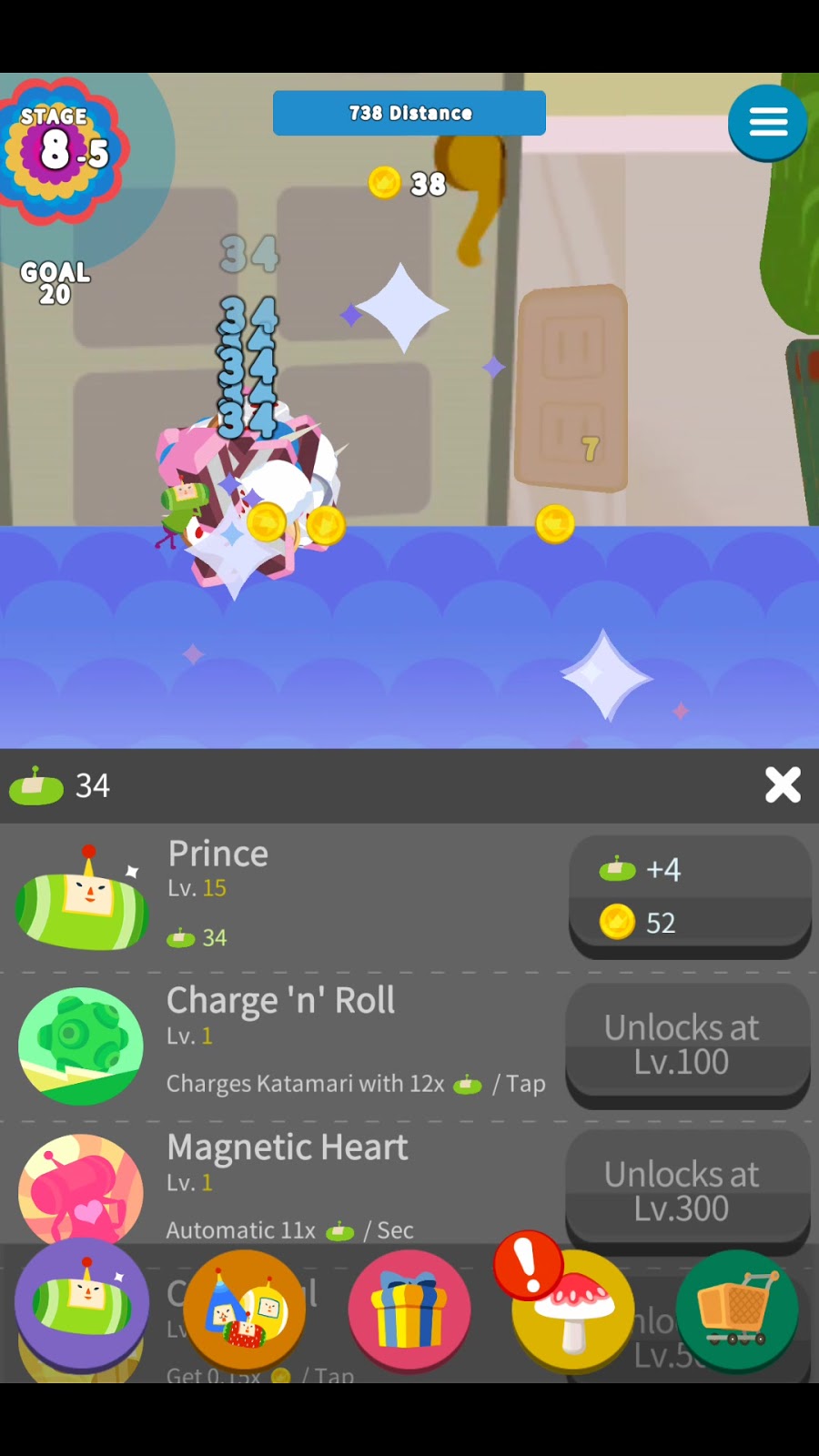Tap Magnetic Heart unlock button
The height and width of the screenshot is (1456, 819).
tap(687, 1190)
